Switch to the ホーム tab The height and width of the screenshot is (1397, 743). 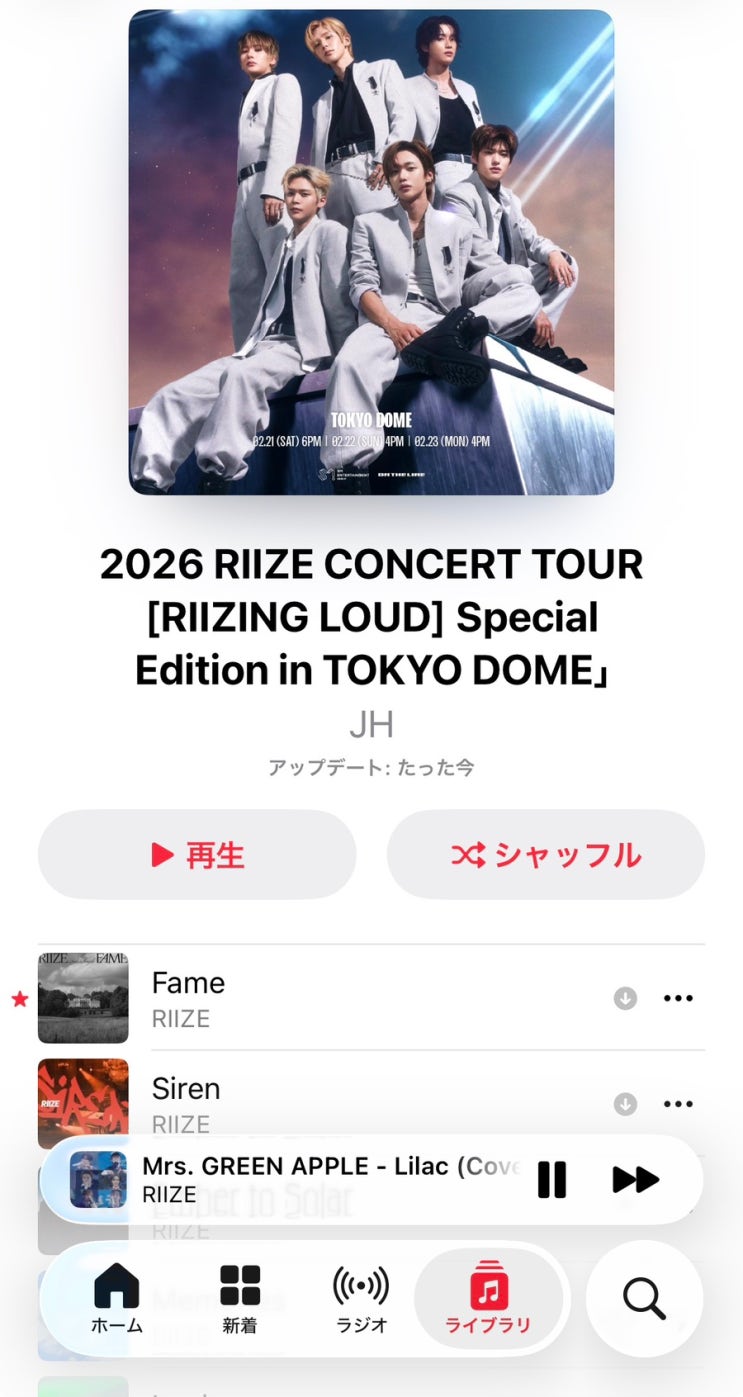coord(117,1299)
